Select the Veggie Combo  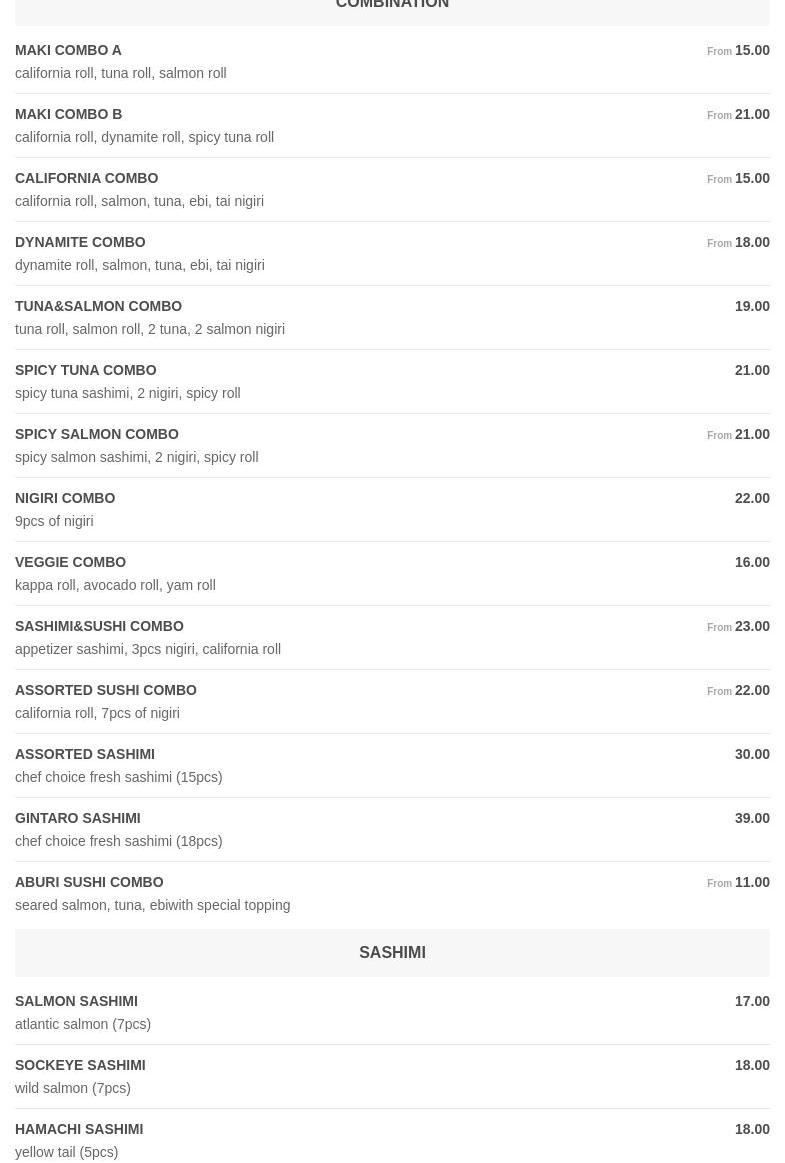click(x=70, y=562)
